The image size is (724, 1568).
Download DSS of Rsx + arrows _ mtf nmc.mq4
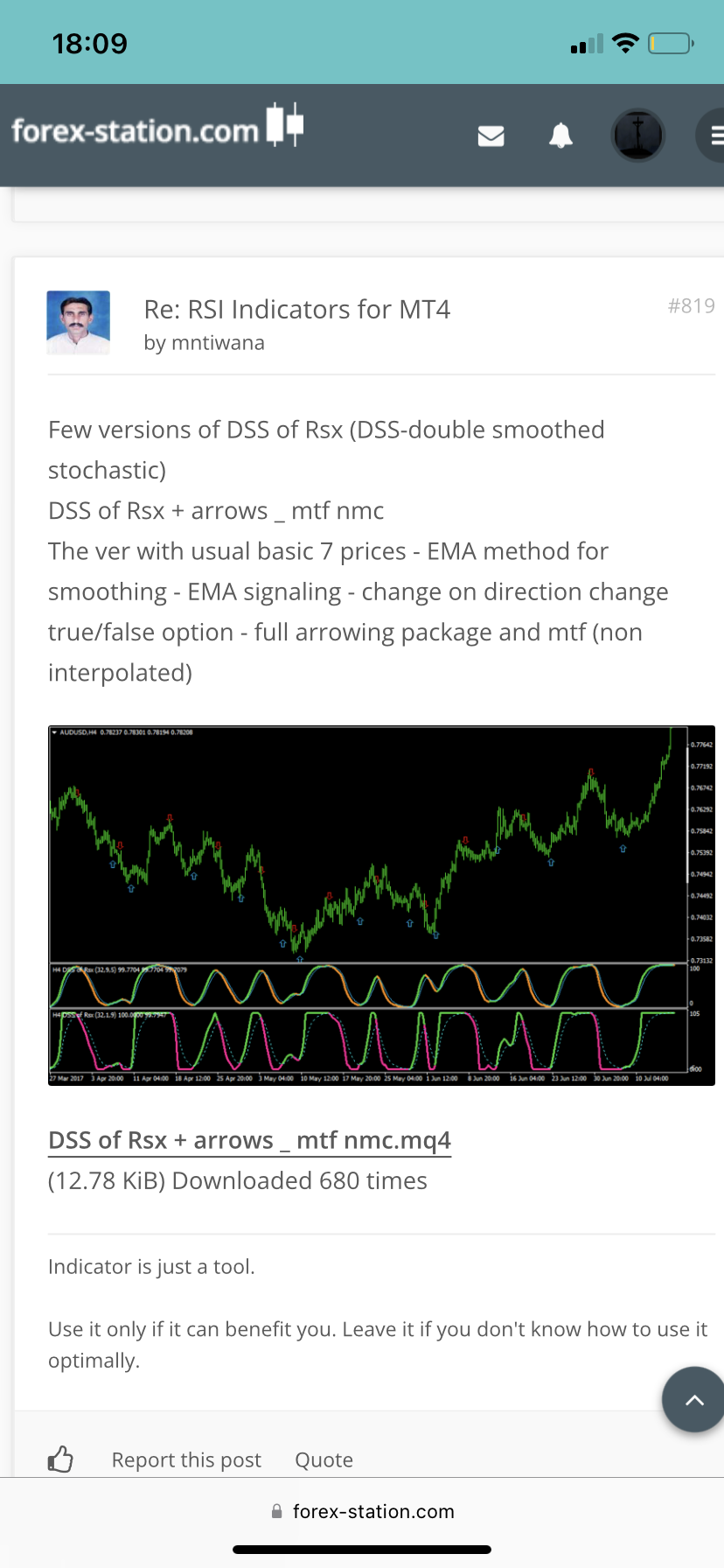coord(249,1140)
